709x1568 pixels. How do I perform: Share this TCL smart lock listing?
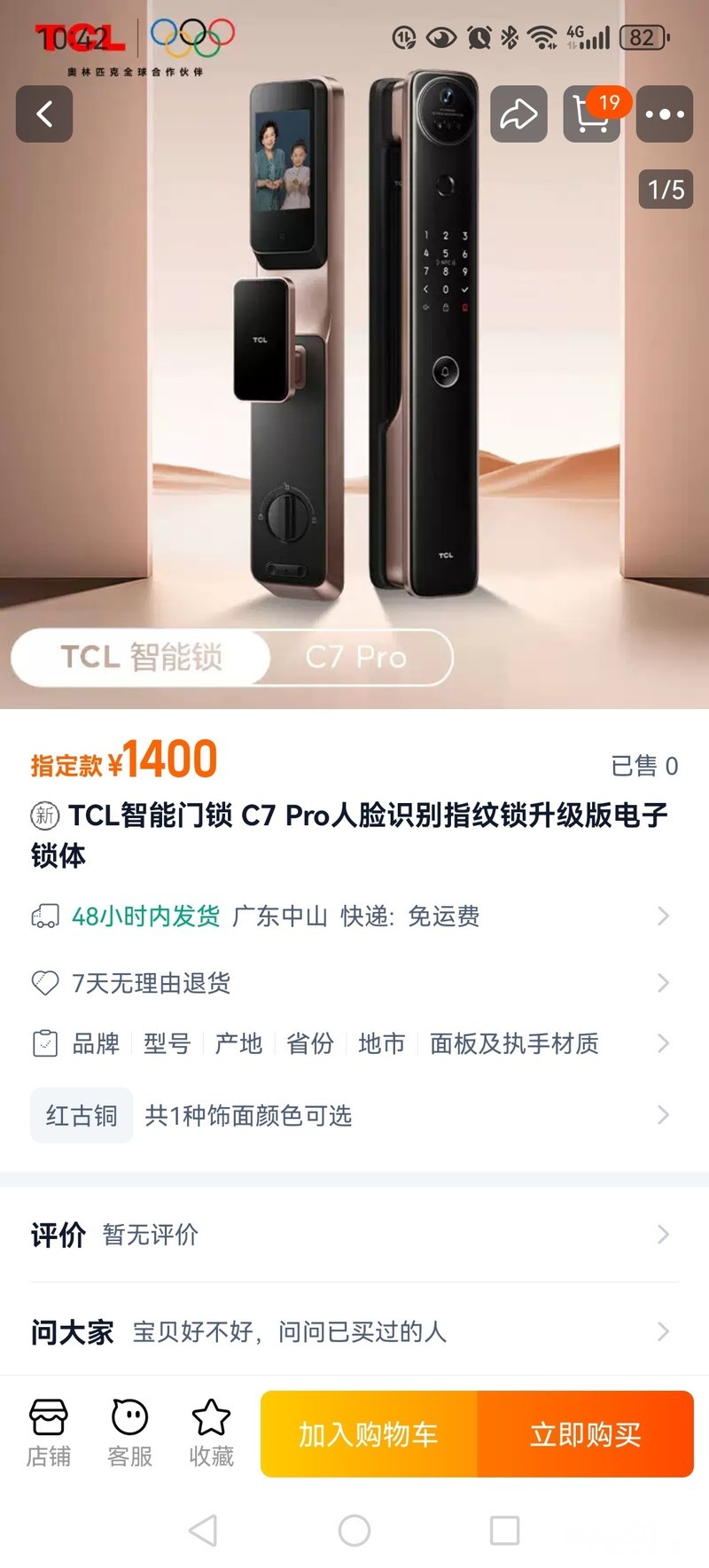[518, 113]
